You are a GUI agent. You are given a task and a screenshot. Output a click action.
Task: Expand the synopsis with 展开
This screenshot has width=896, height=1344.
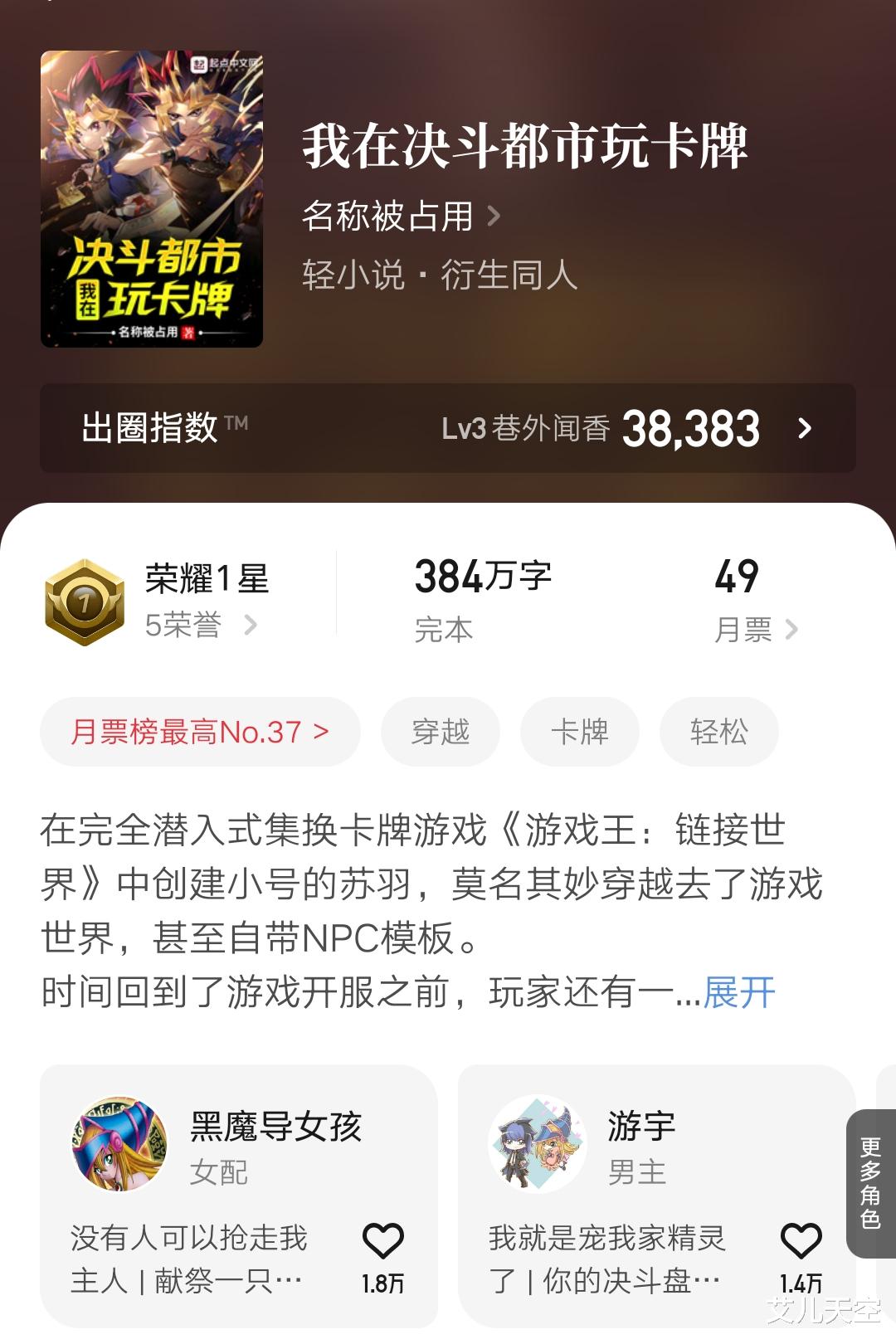tap(737, 991)
